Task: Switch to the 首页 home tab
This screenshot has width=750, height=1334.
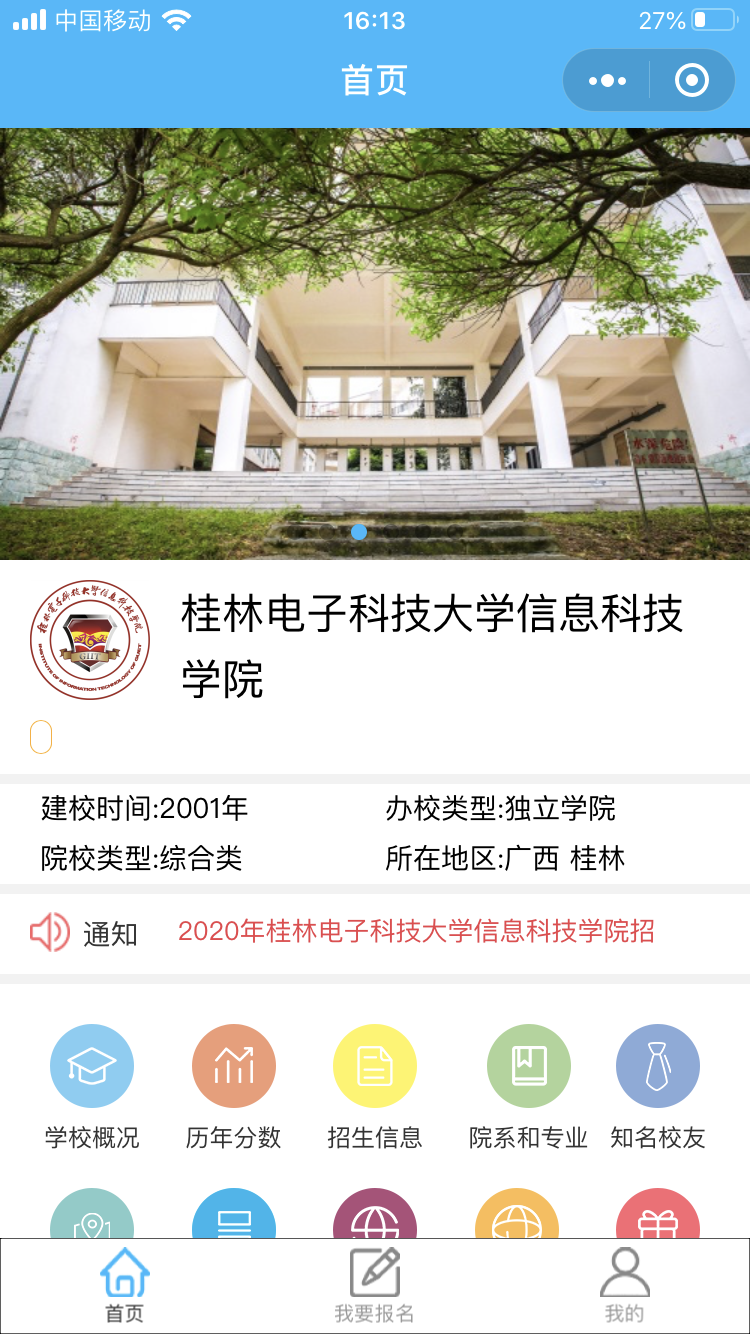Action: (122, 1285)
